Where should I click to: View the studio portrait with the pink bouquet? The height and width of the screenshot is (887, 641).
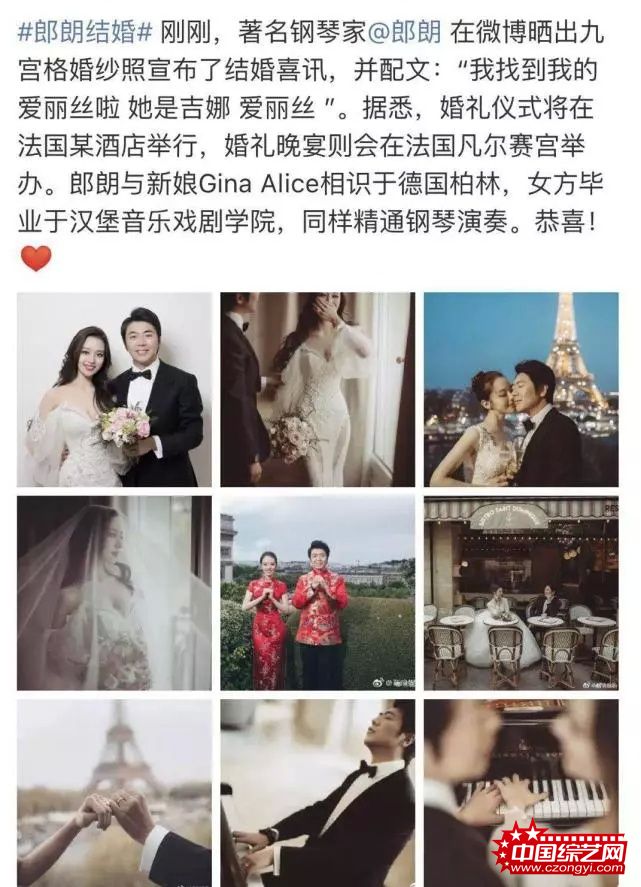[114, 389]
